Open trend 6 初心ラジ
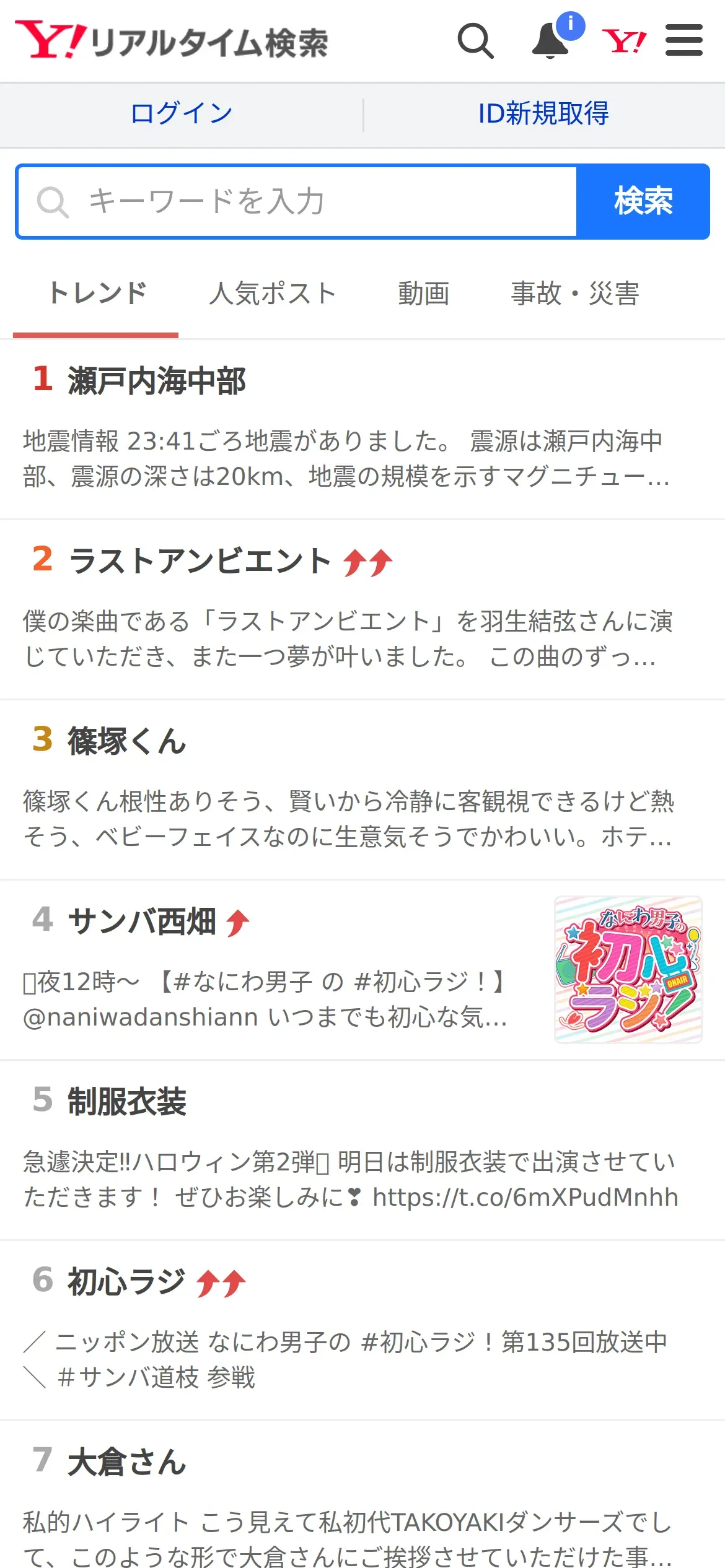 point(362,1330)
